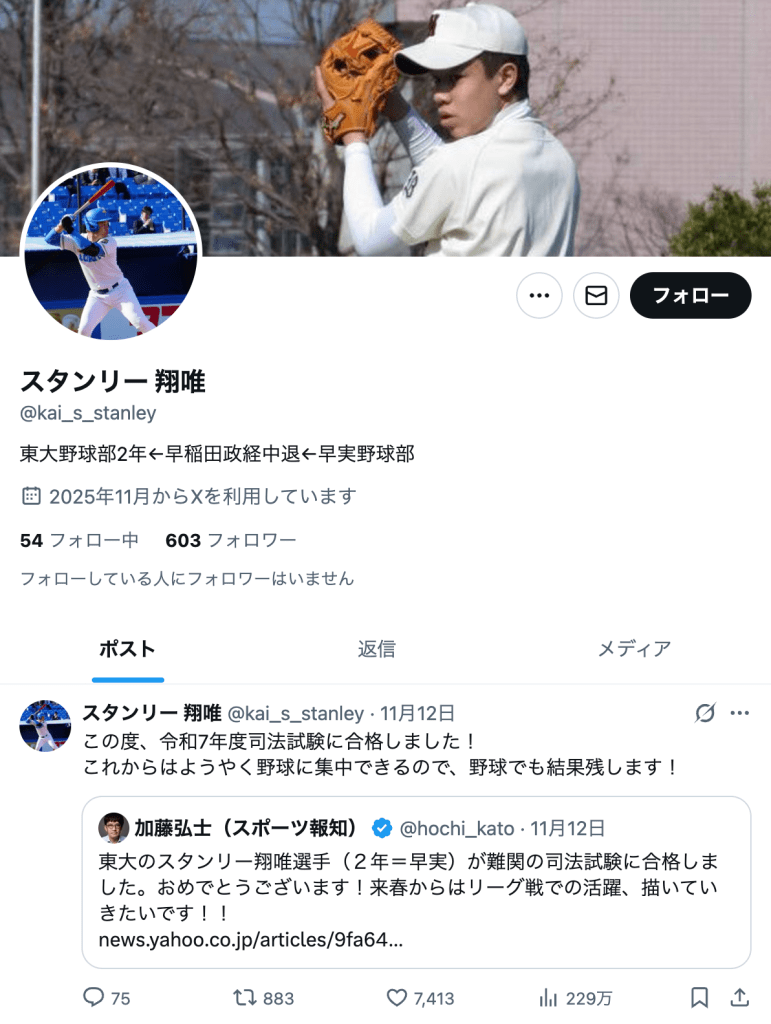Open the profile overflow menu

pyautogui.click(x=539, y=296)
